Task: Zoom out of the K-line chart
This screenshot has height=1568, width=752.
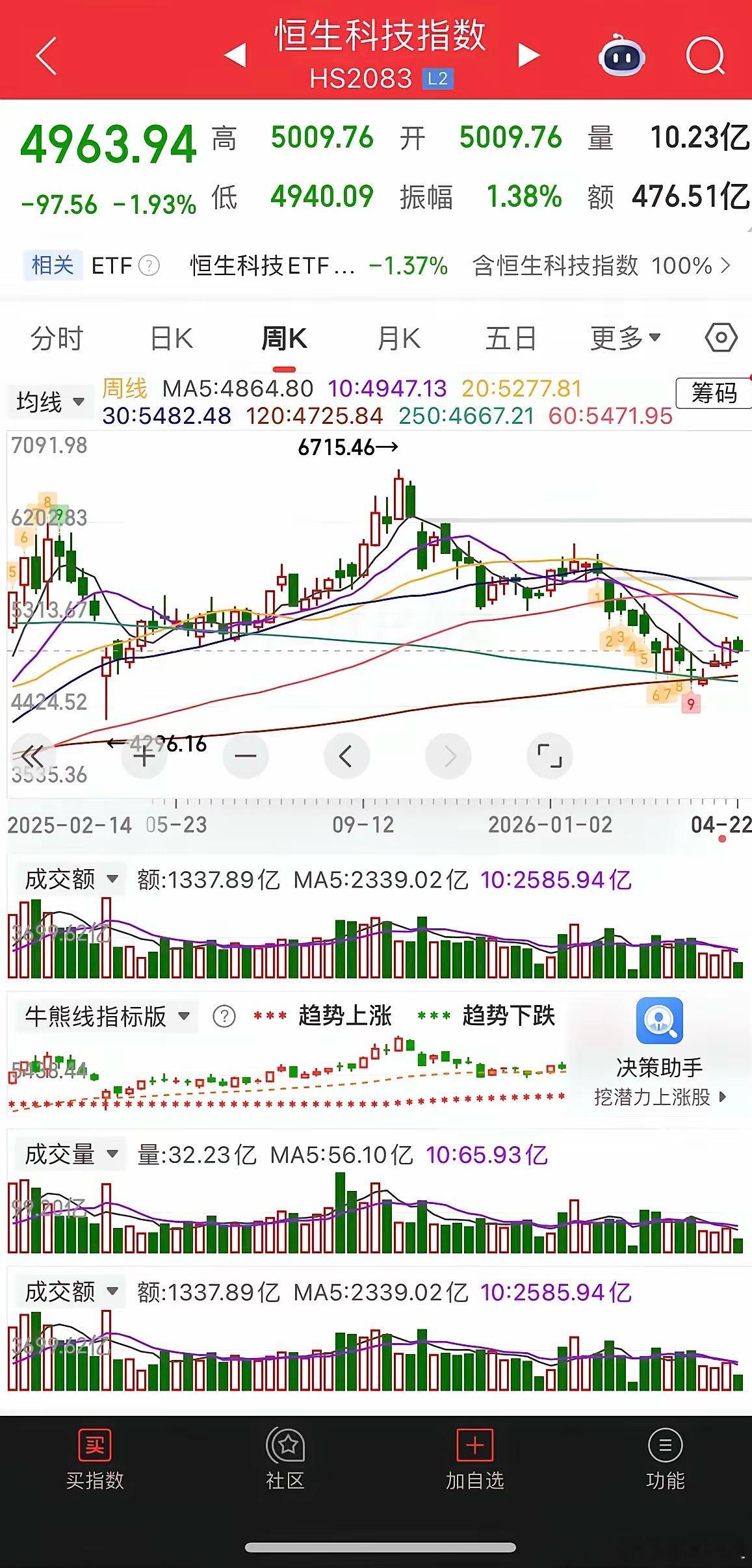Action: pyautogui.click(x=245, y=756)
